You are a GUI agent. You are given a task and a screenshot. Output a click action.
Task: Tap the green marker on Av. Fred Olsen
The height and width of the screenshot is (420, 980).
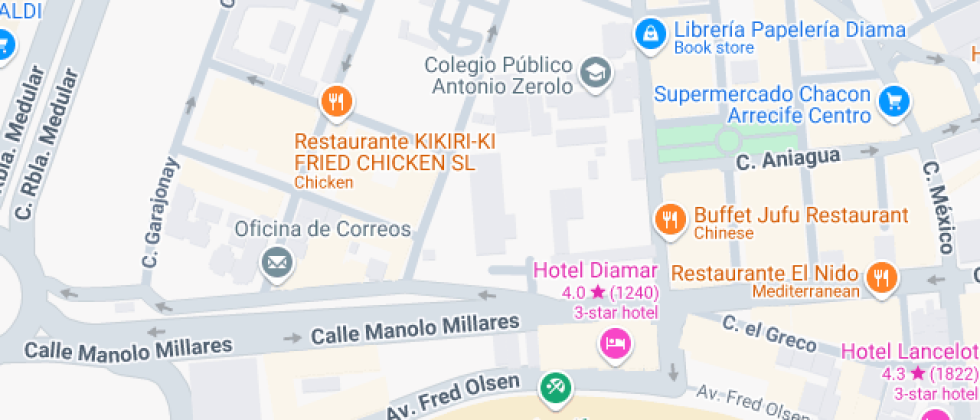[554, 385]
